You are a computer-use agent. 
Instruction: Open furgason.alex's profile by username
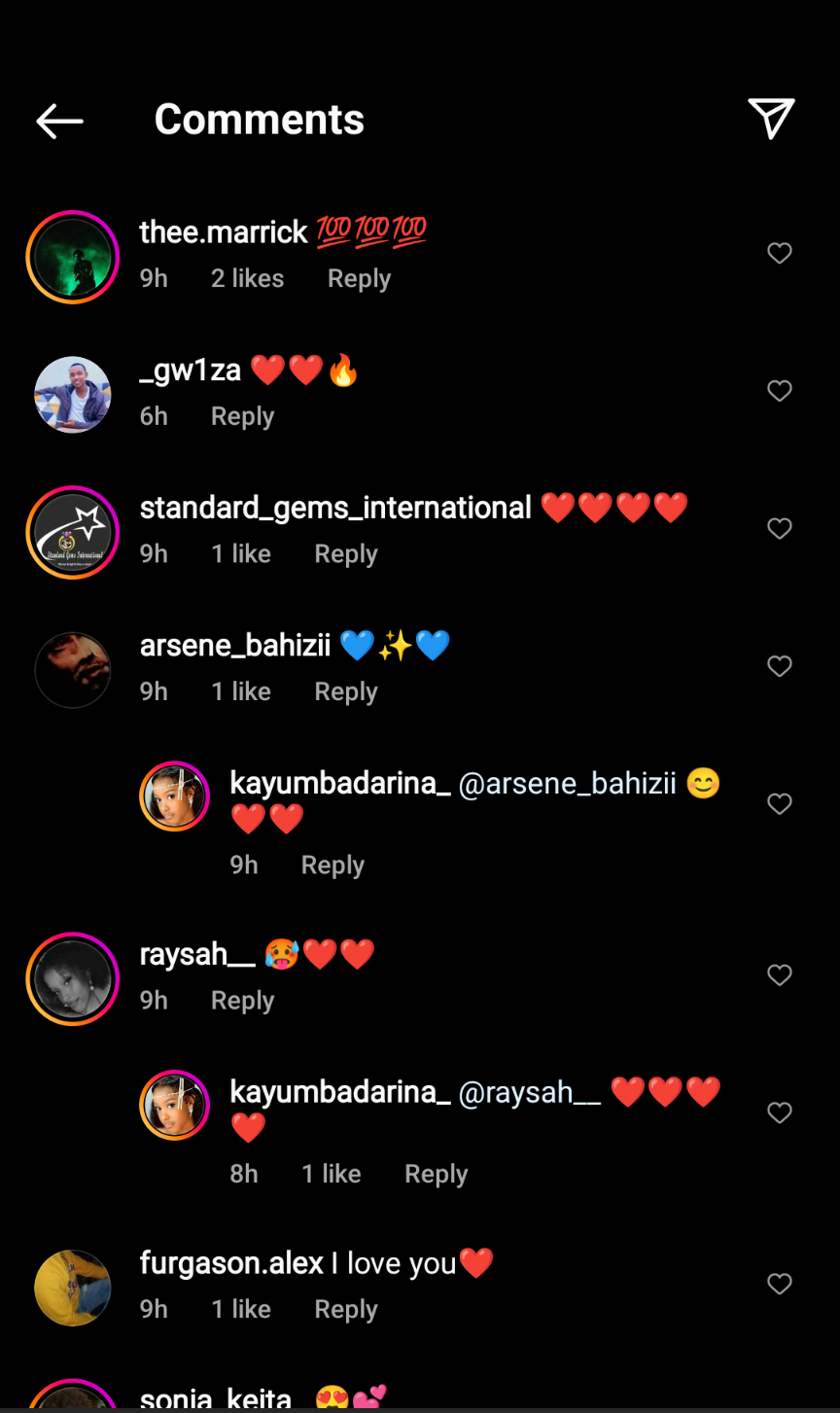coord(230,1264)
